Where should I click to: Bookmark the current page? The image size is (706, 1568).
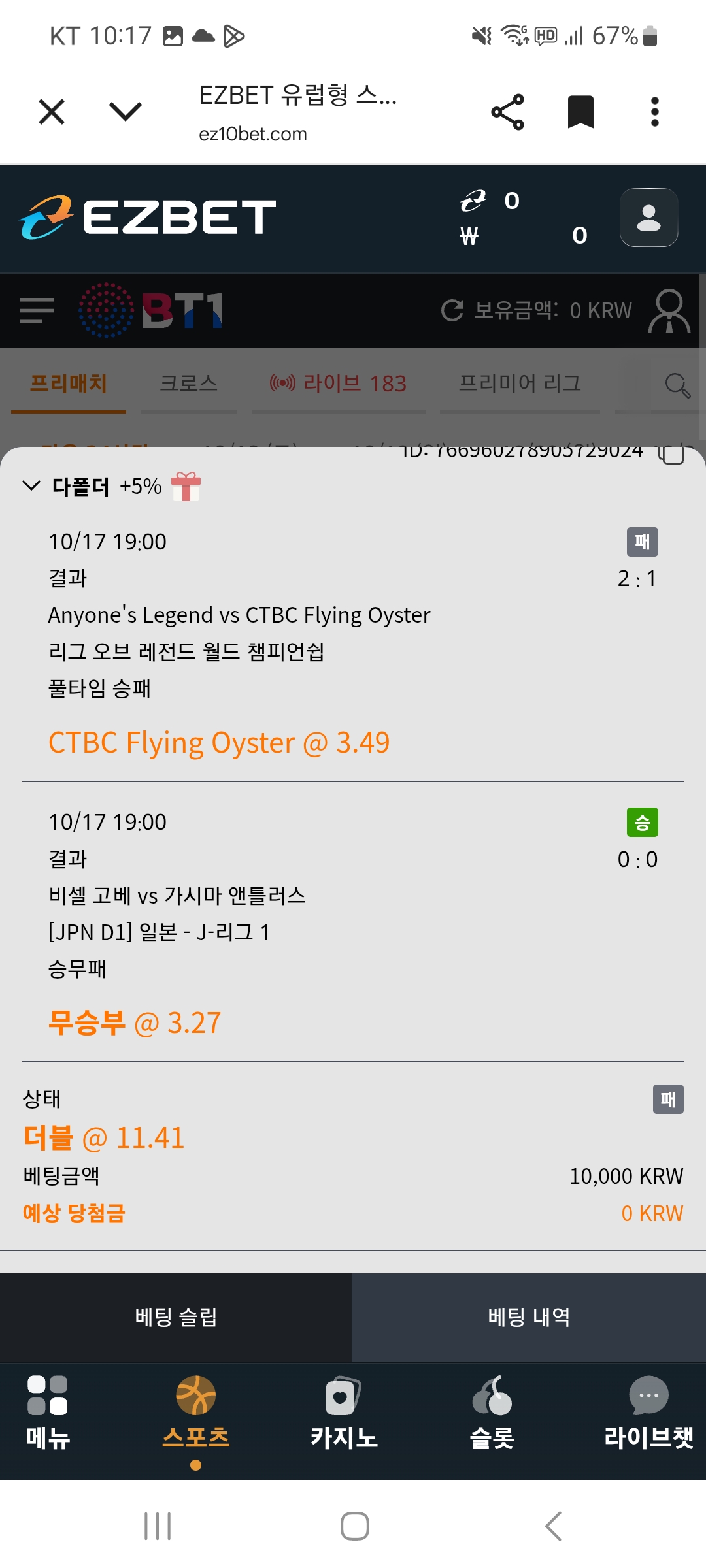coord(580,112)
